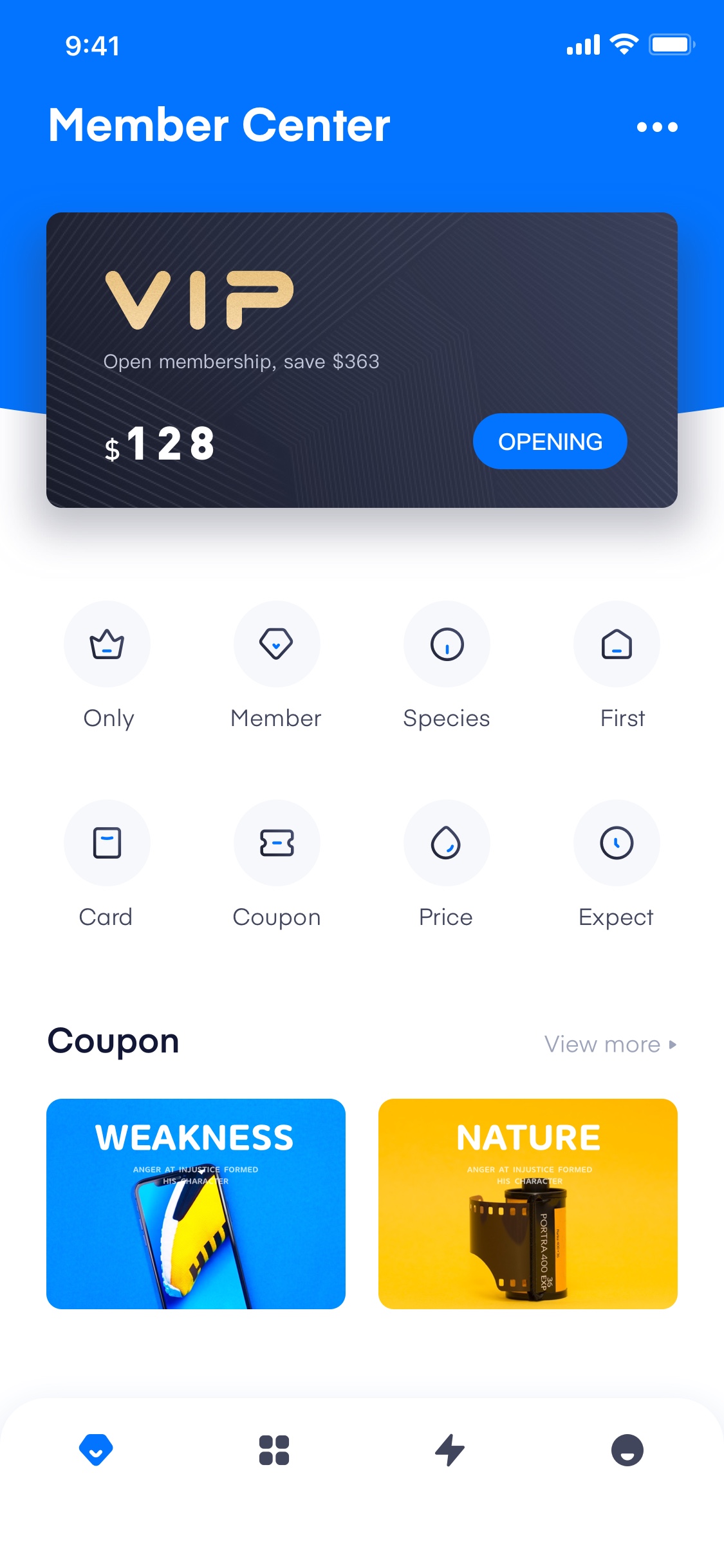The height and width of the screenshot is (1568, 724).
Task: Open the WEAKNESS coupon card
Action: [196, 1204]
